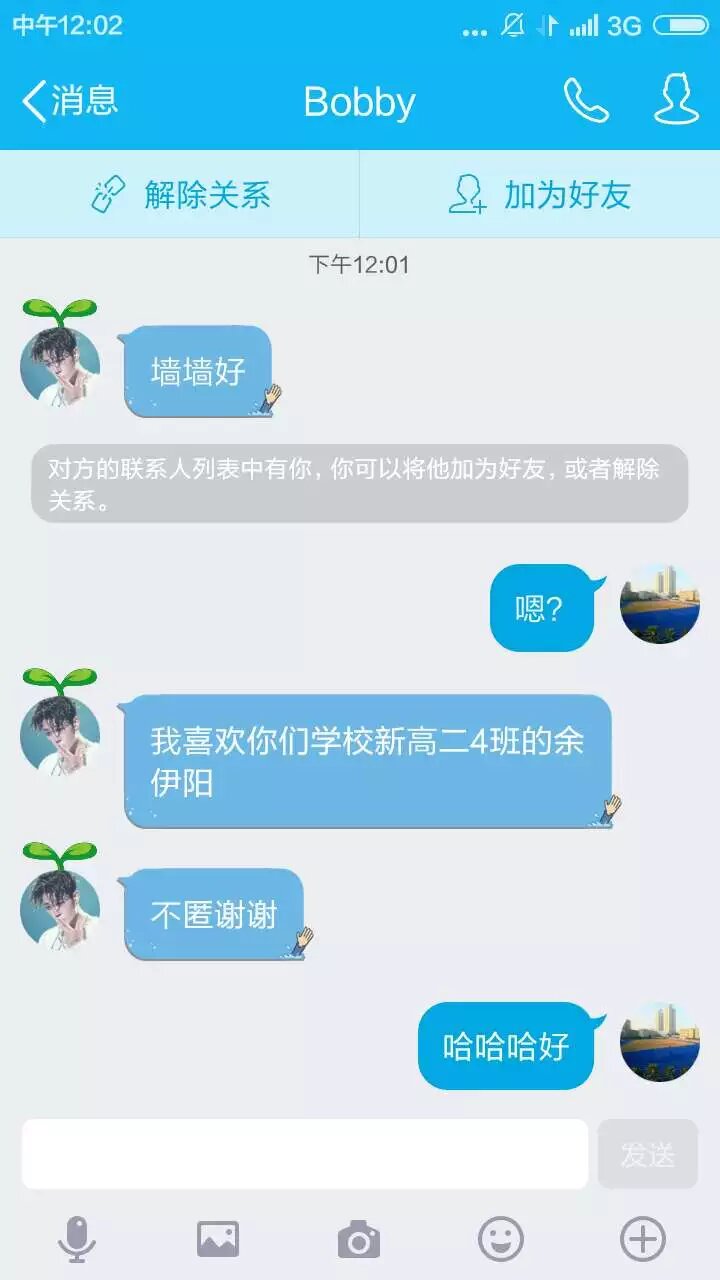Add Bobby as a friend via 加为好友
Viewport: 720px width, 1280px height.
540,194
